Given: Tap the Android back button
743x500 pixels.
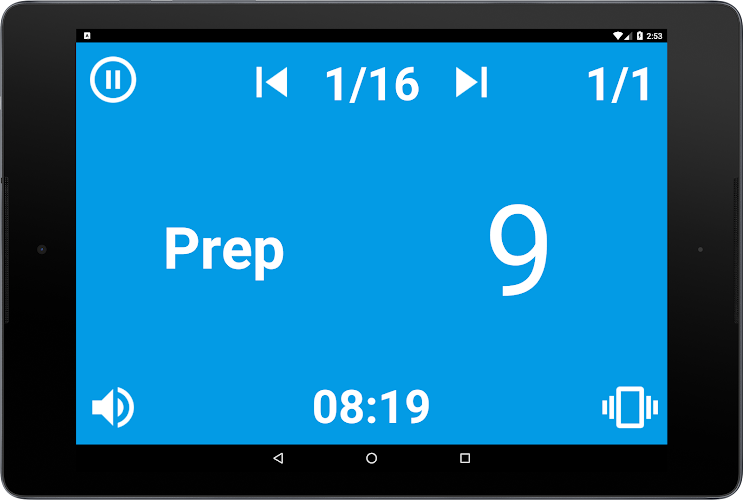Looking at the screenshot, I should point(278,458).
